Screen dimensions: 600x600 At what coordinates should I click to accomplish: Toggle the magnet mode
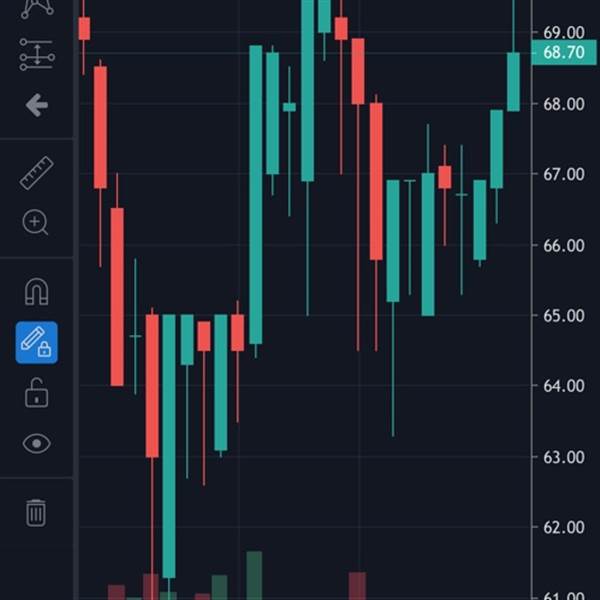37,292
